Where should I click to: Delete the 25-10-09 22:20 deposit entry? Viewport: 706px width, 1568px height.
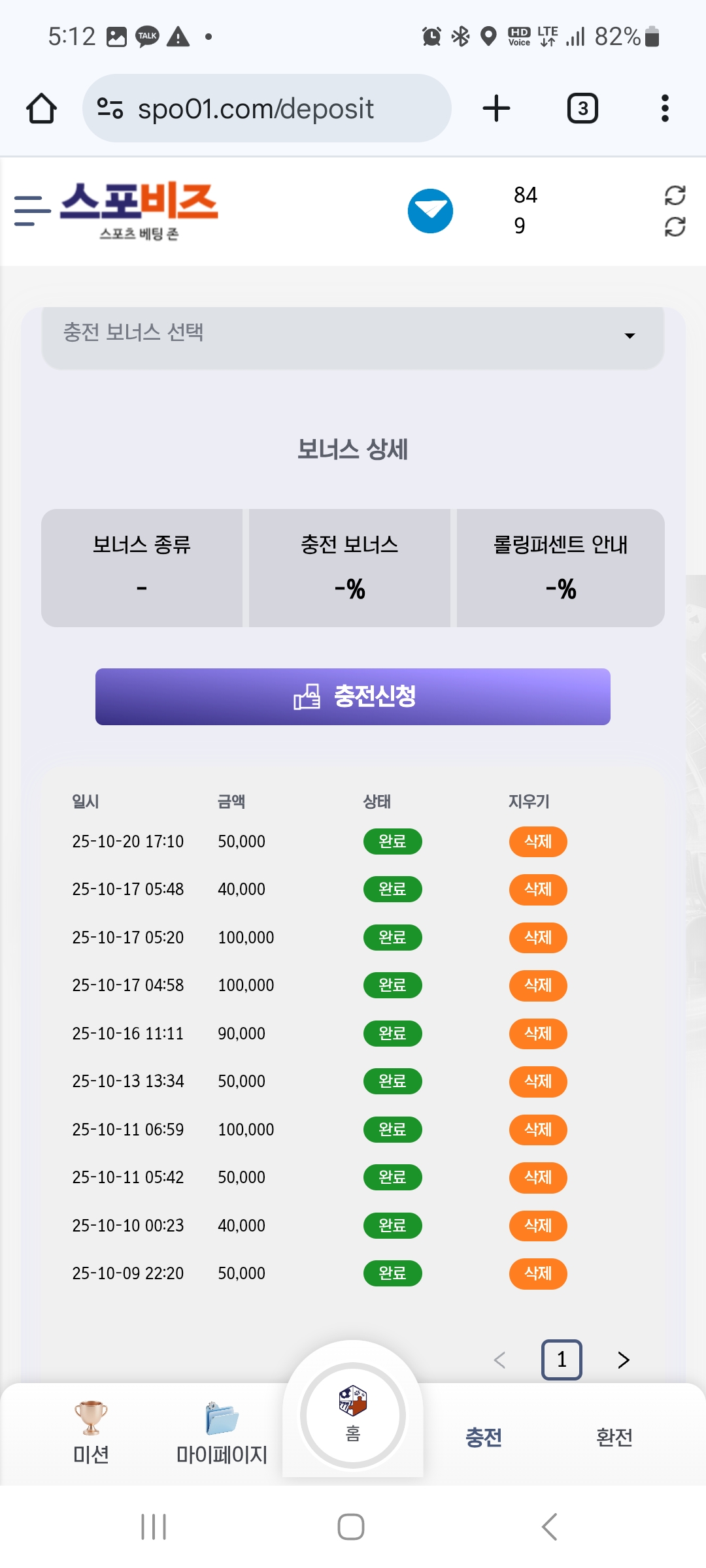(x=537, y=1273)
